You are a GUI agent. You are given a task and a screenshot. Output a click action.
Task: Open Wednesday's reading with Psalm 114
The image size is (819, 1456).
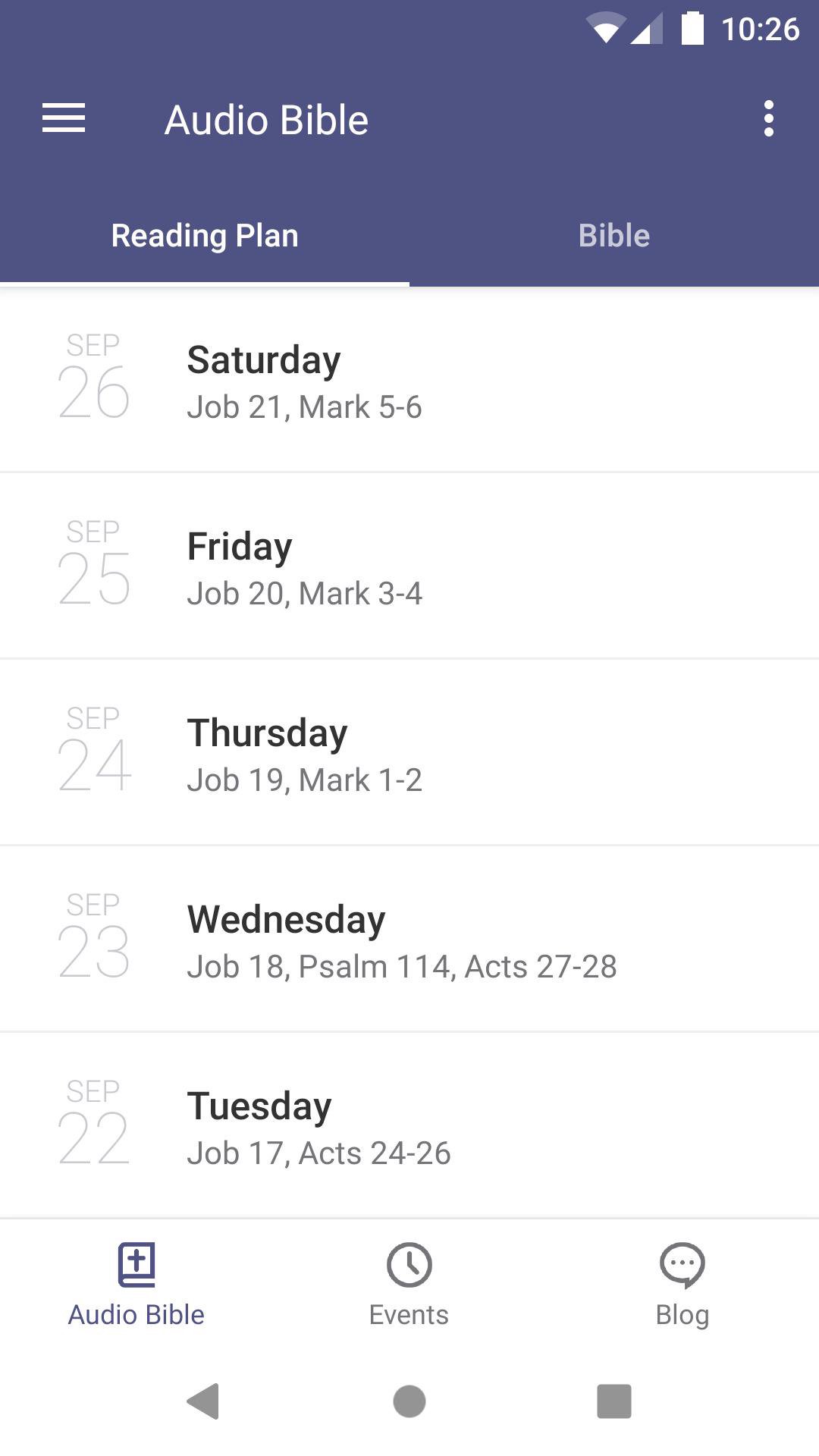pyautogui.click(x=409, y=940)
